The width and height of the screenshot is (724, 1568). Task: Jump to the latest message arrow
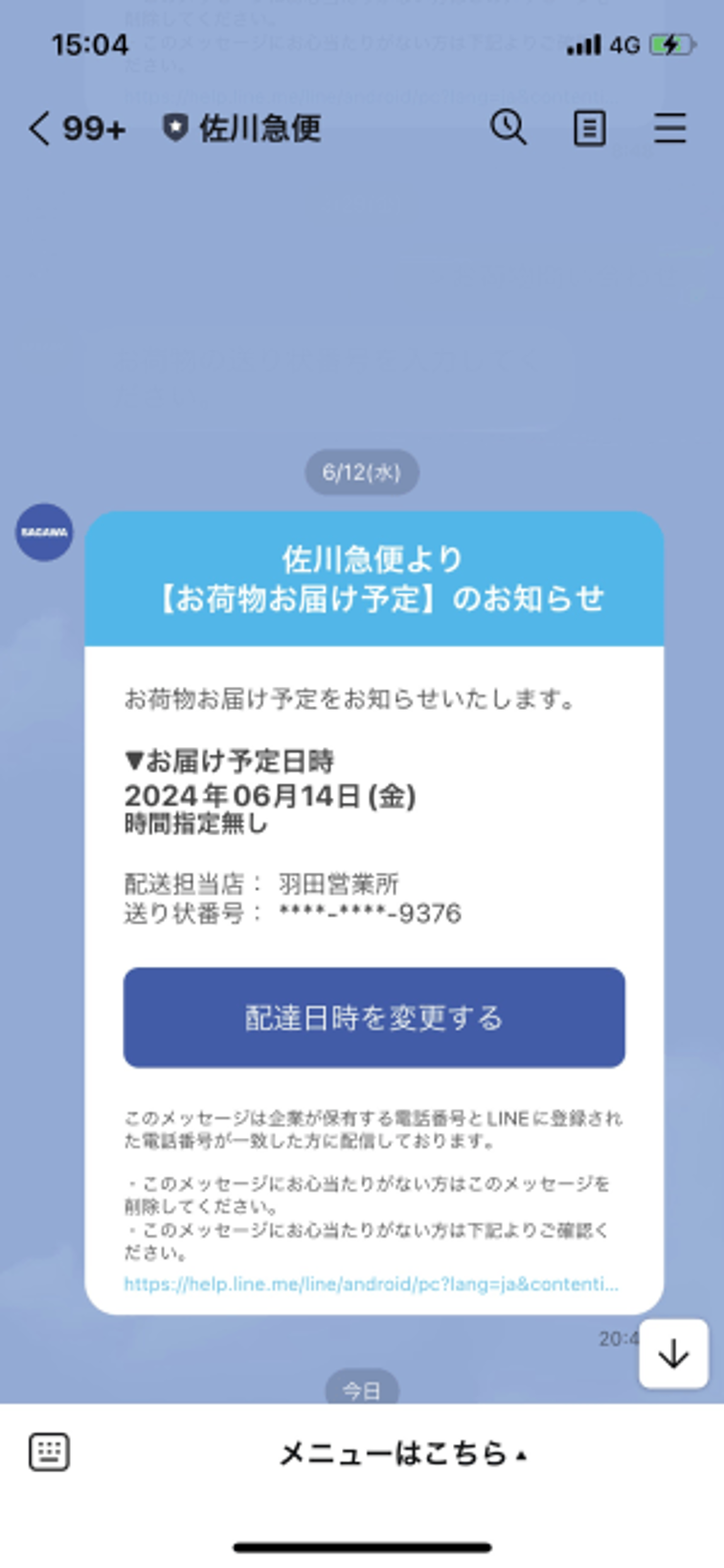tap(673, 1353)
